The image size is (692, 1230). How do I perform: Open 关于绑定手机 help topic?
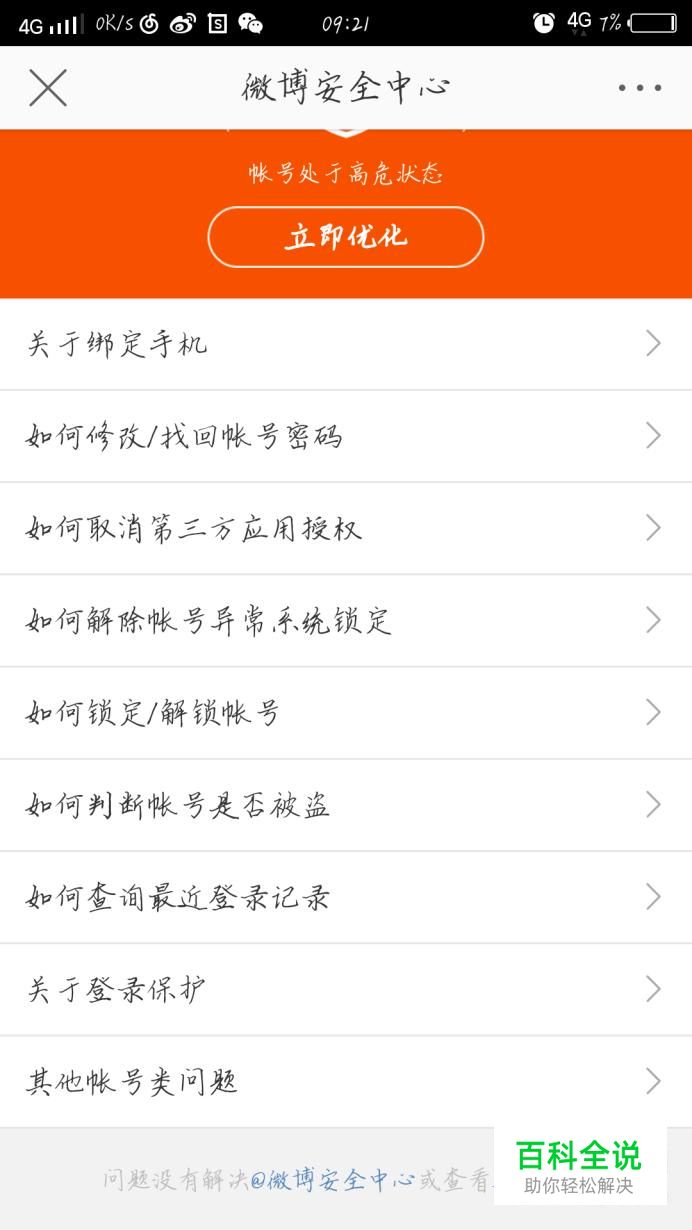(346, 344)
